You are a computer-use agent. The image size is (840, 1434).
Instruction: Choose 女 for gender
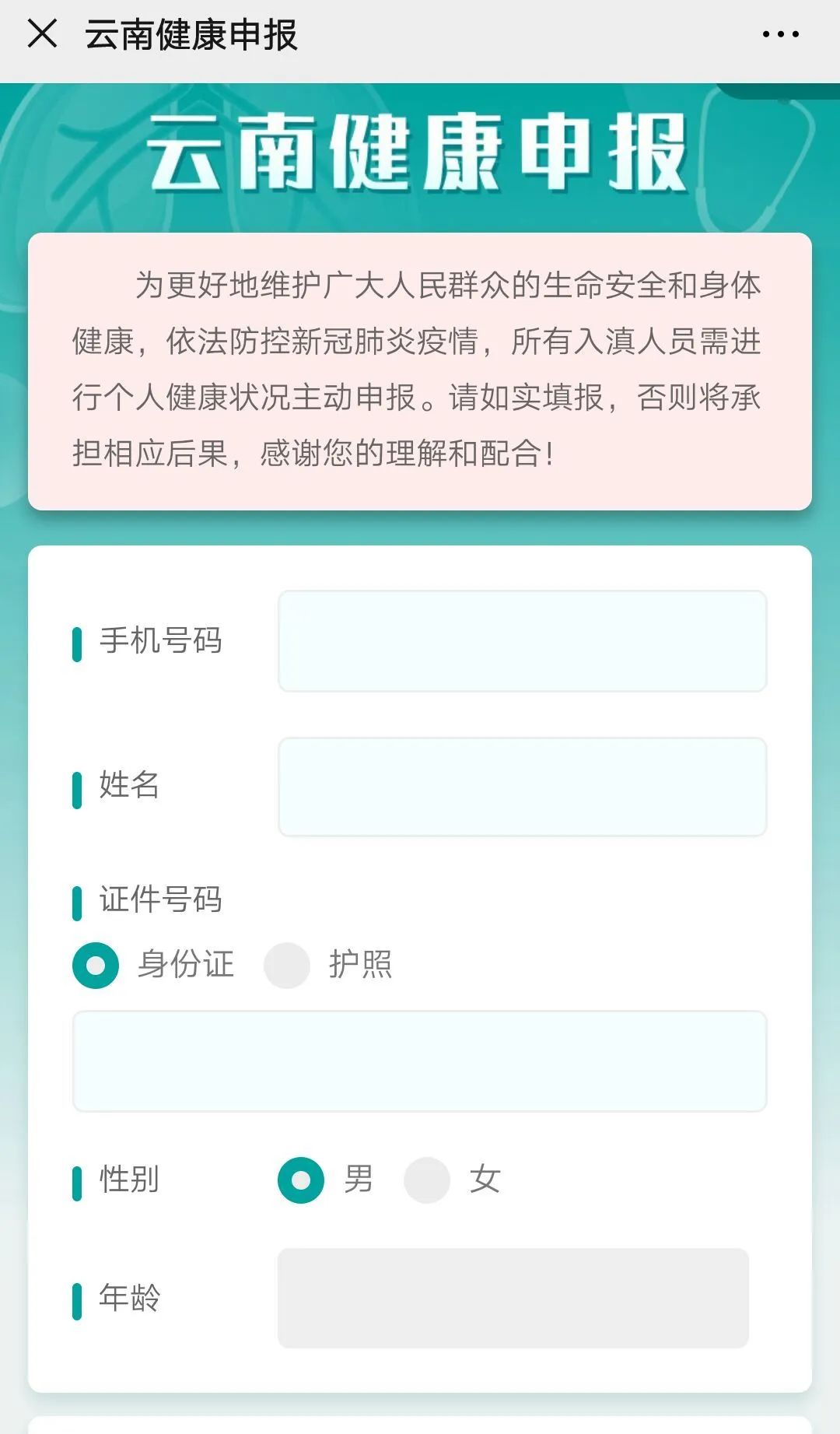tap(427, 1180)
